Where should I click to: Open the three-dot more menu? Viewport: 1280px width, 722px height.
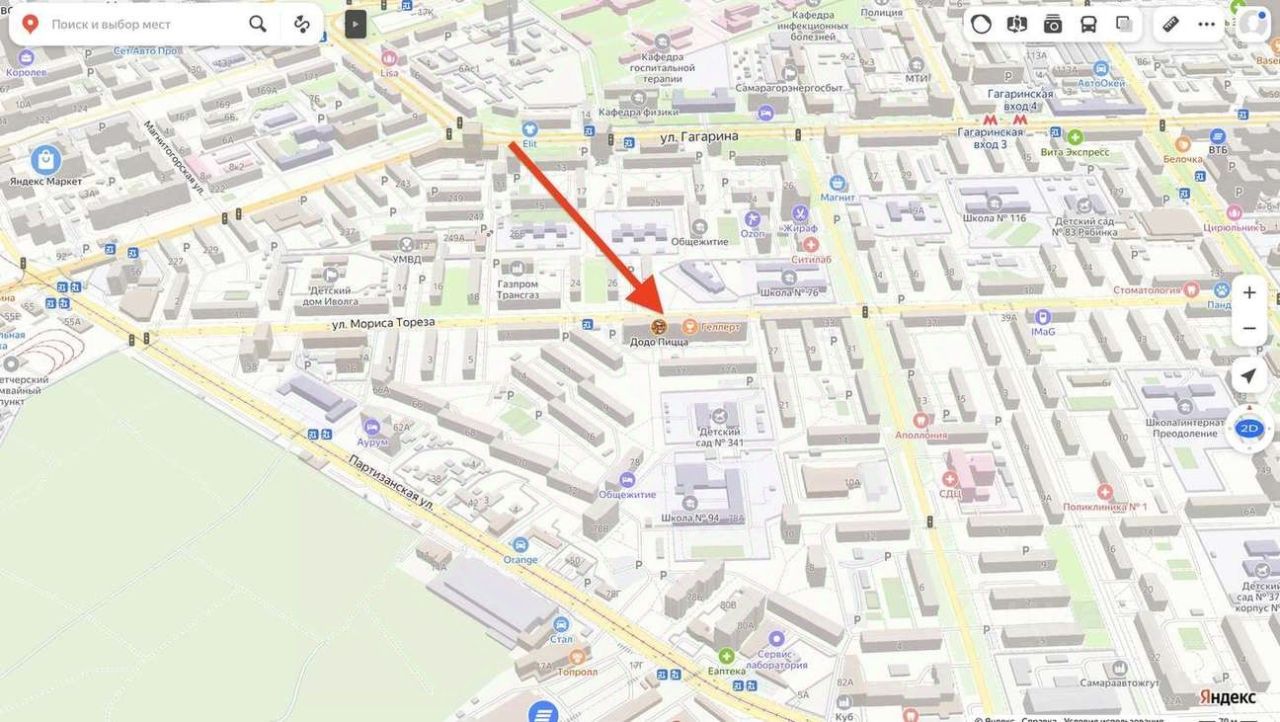(x=1207, y=24)
